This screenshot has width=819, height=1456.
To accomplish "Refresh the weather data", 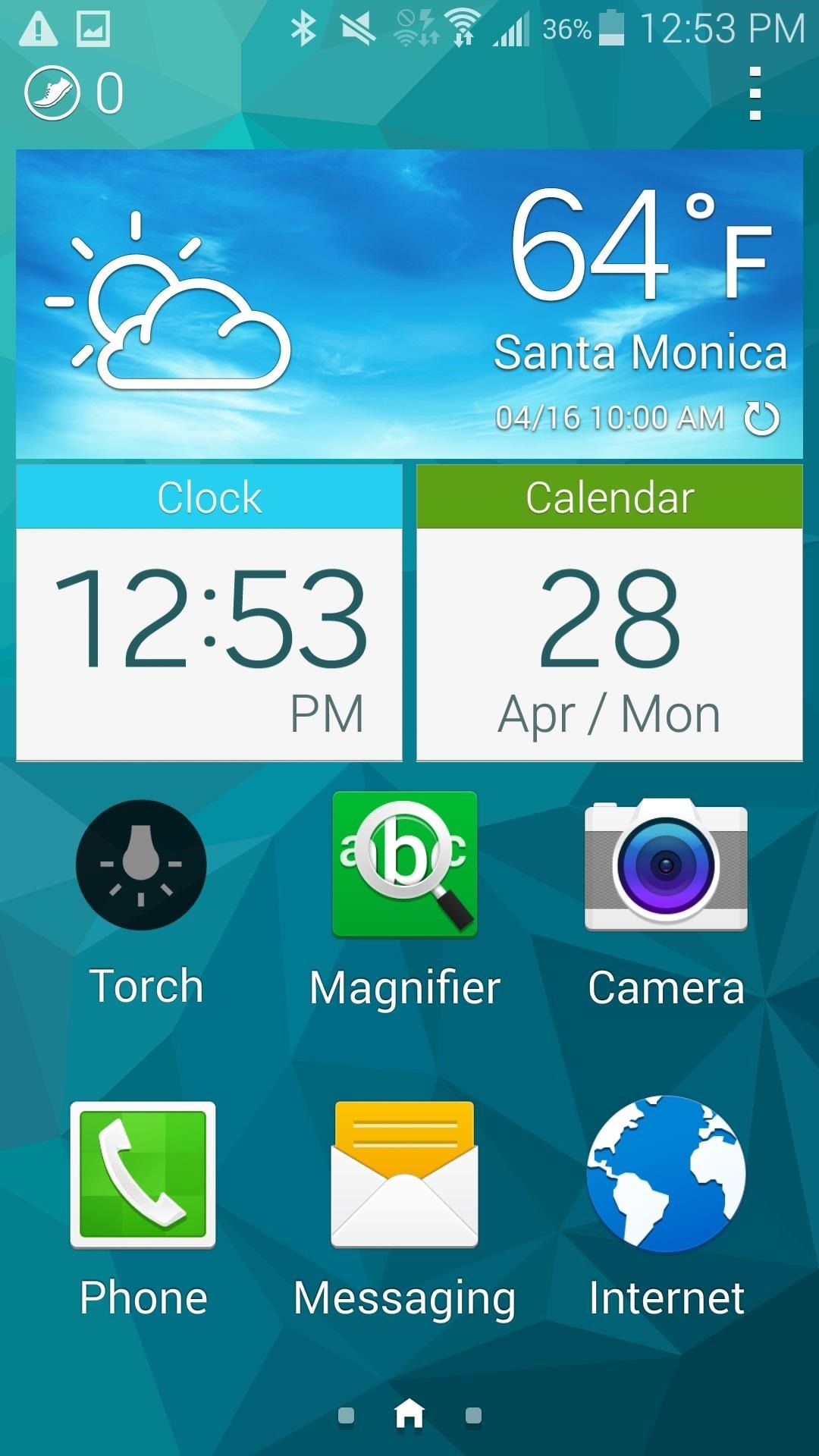I will pos(761,419).
